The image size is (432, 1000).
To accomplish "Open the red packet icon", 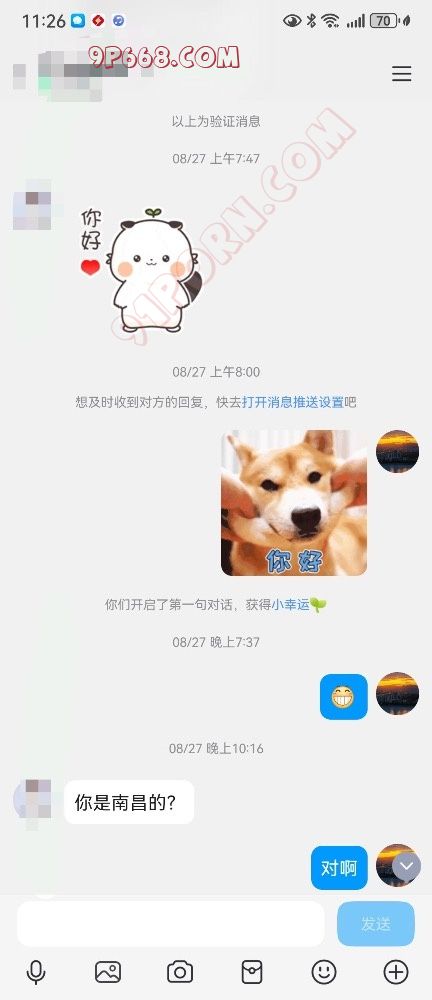I will (252, 972).
